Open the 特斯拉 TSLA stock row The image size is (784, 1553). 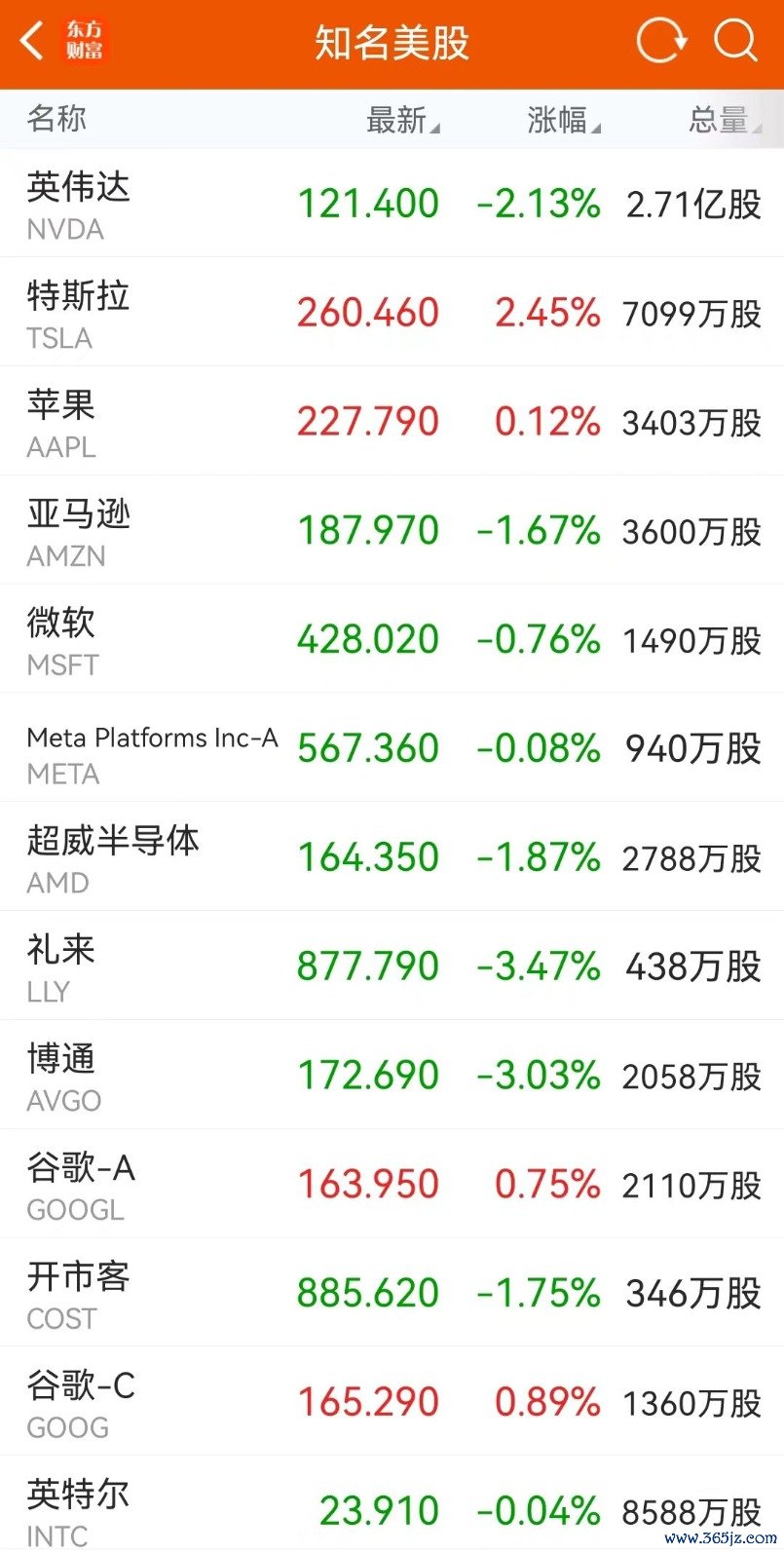[x=392, y=313]
